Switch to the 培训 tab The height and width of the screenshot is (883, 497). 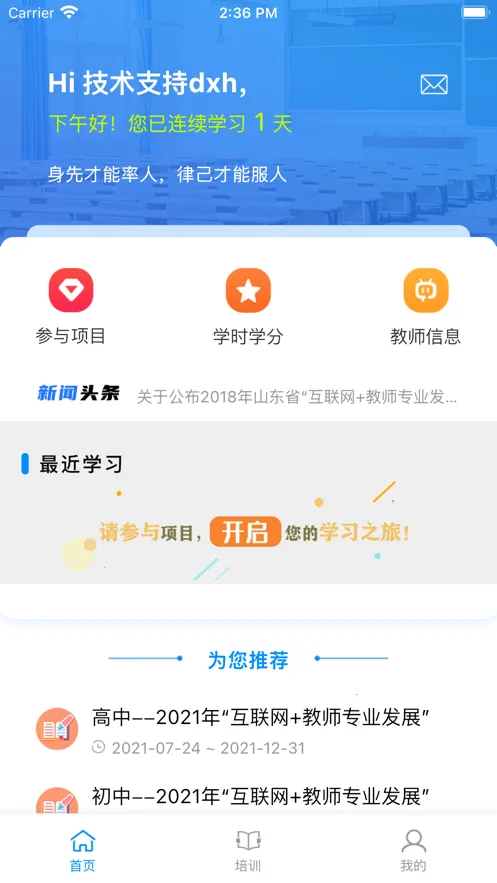(248, 850)
